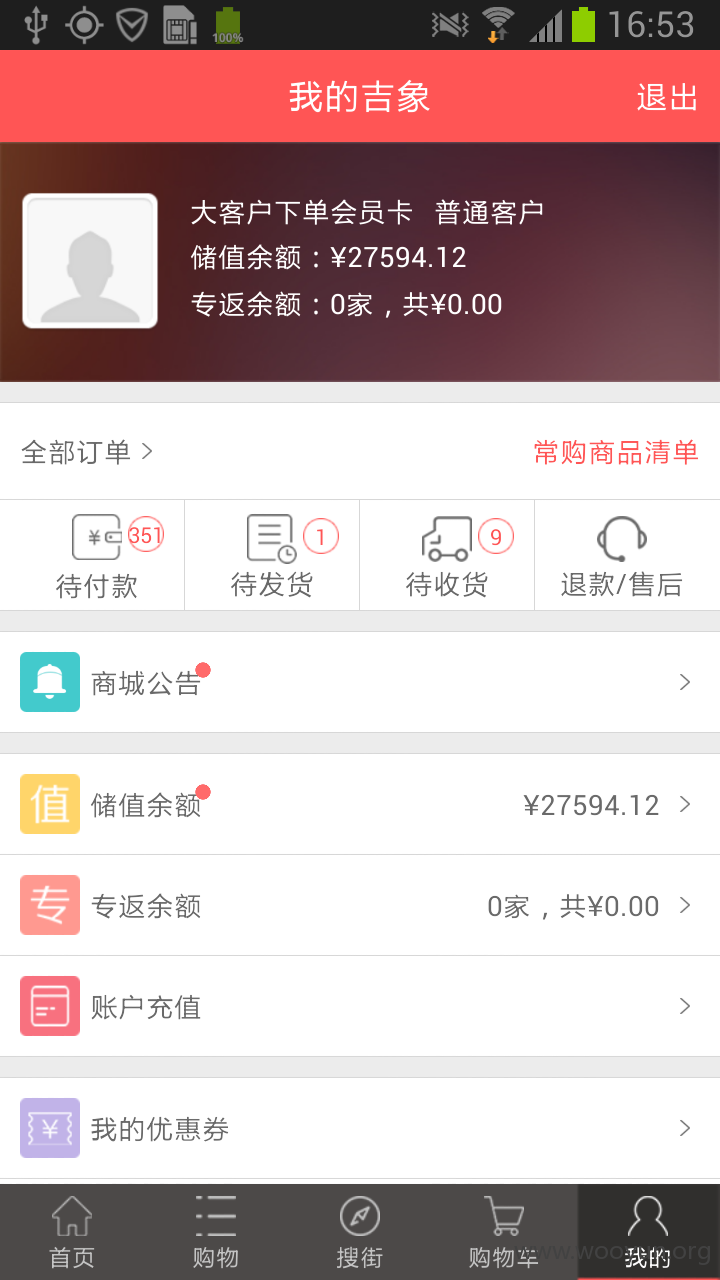Viewport: 720px width, 1280px height.
Task: Open the profile avatar picture
Action: coord(90,261)
